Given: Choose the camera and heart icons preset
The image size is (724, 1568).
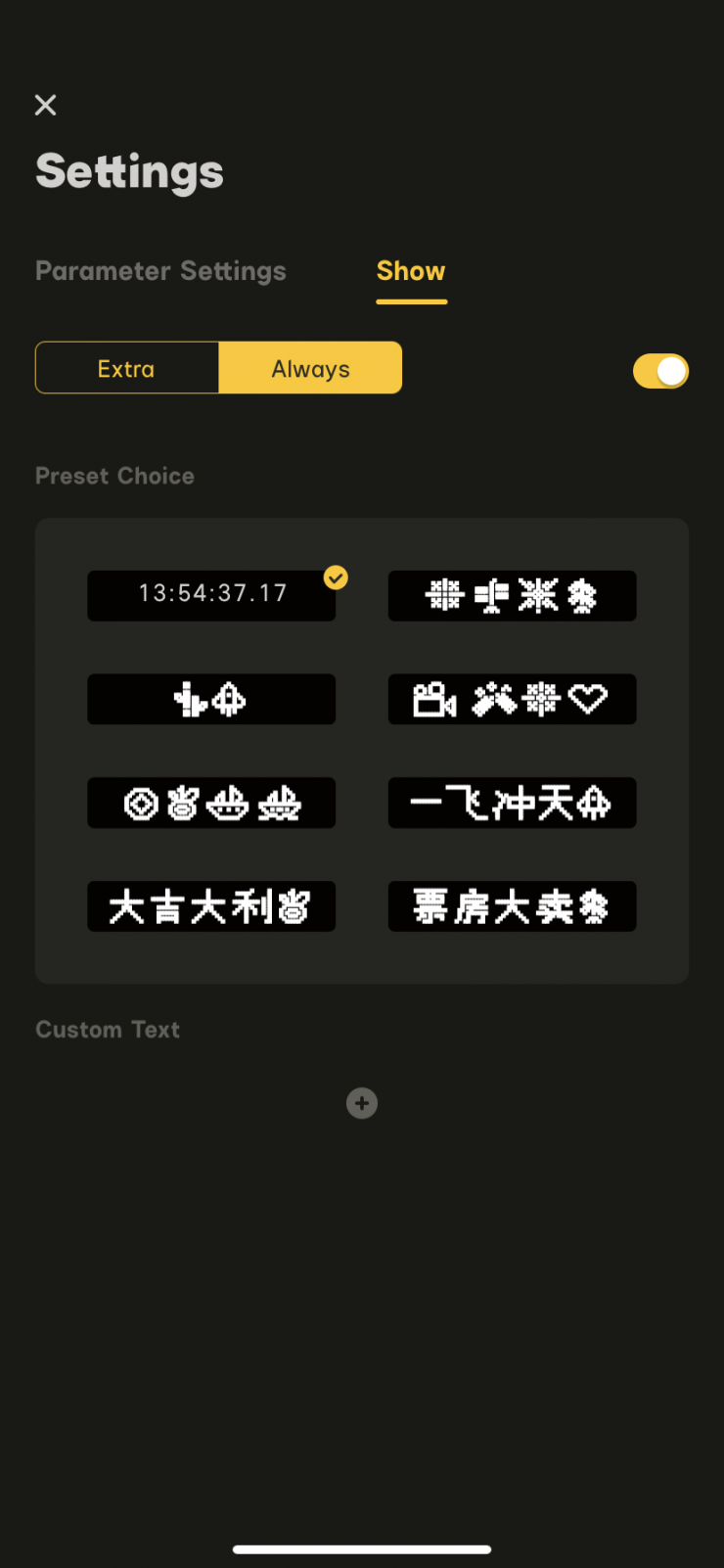Looking at the screenshot, I should (x=512, y=699).
